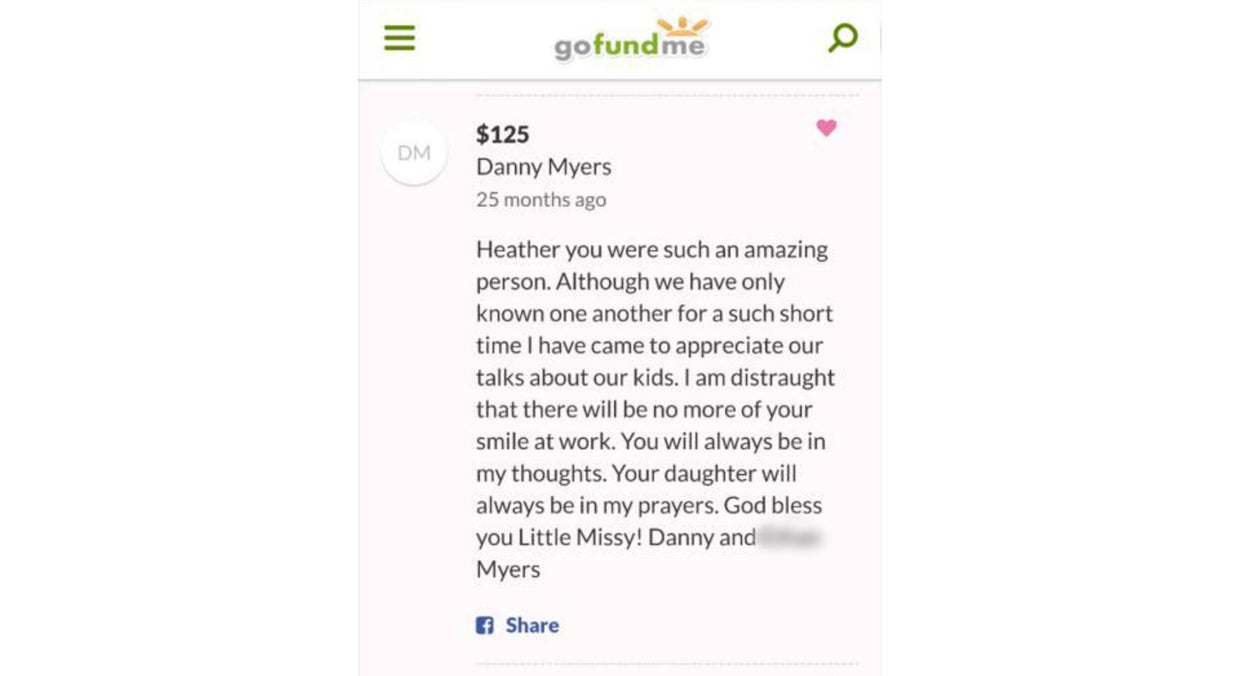
Task: Share this donation on Facebook
Action: coord(517,625)
